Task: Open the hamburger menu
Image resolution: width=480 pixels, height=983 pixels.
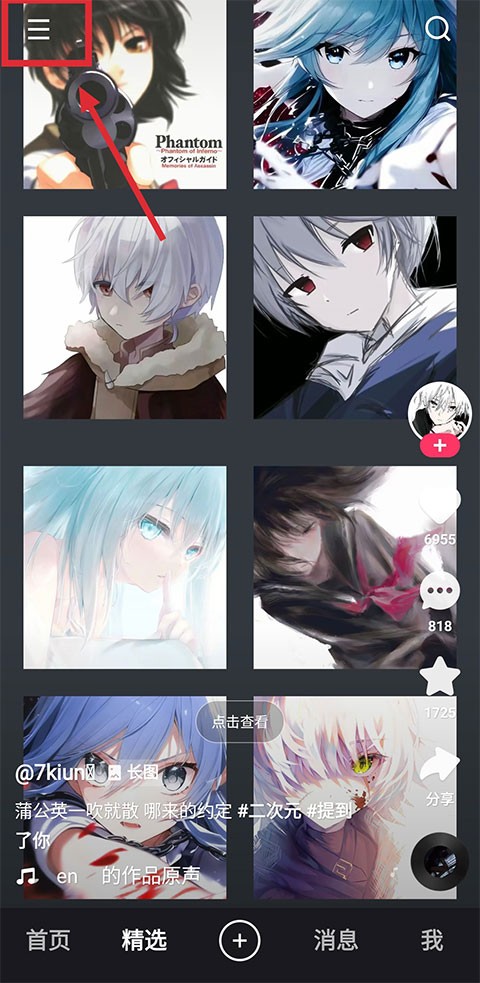Action: pyautogui.click(x=38, y=29)
